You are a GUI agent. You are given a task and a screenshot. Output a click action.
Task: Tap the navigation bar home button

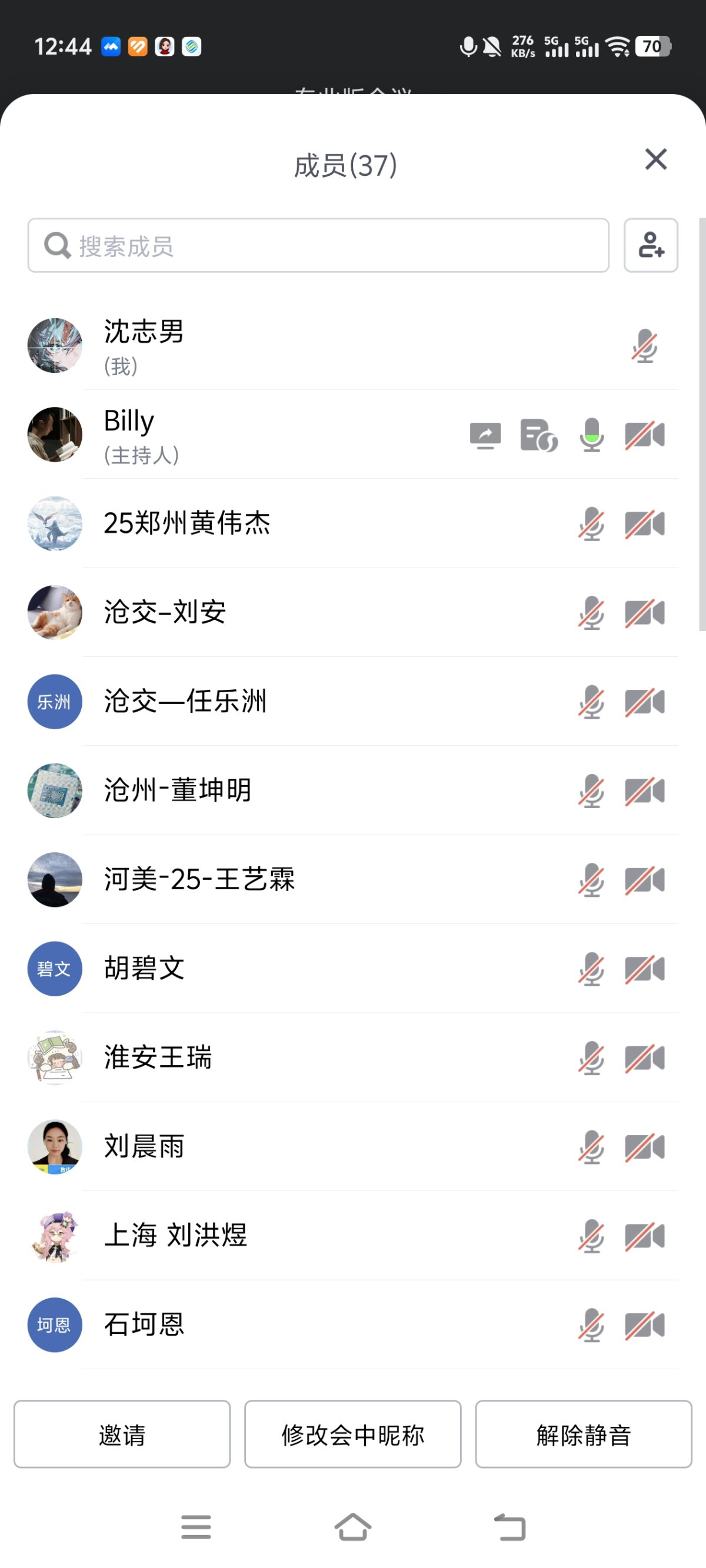[352, 1526]
